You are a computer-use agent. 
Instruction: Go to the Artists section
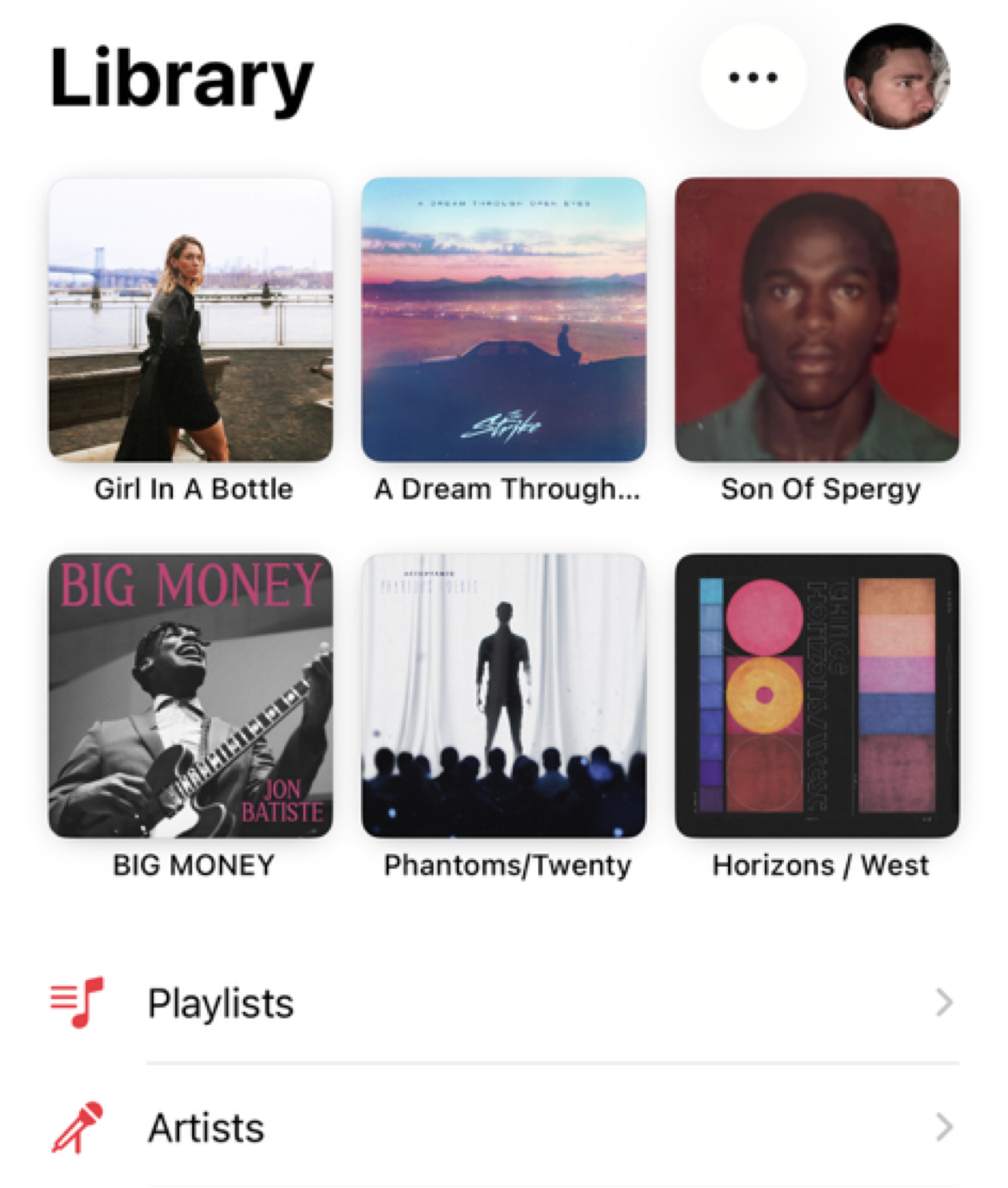point(504,1128)
